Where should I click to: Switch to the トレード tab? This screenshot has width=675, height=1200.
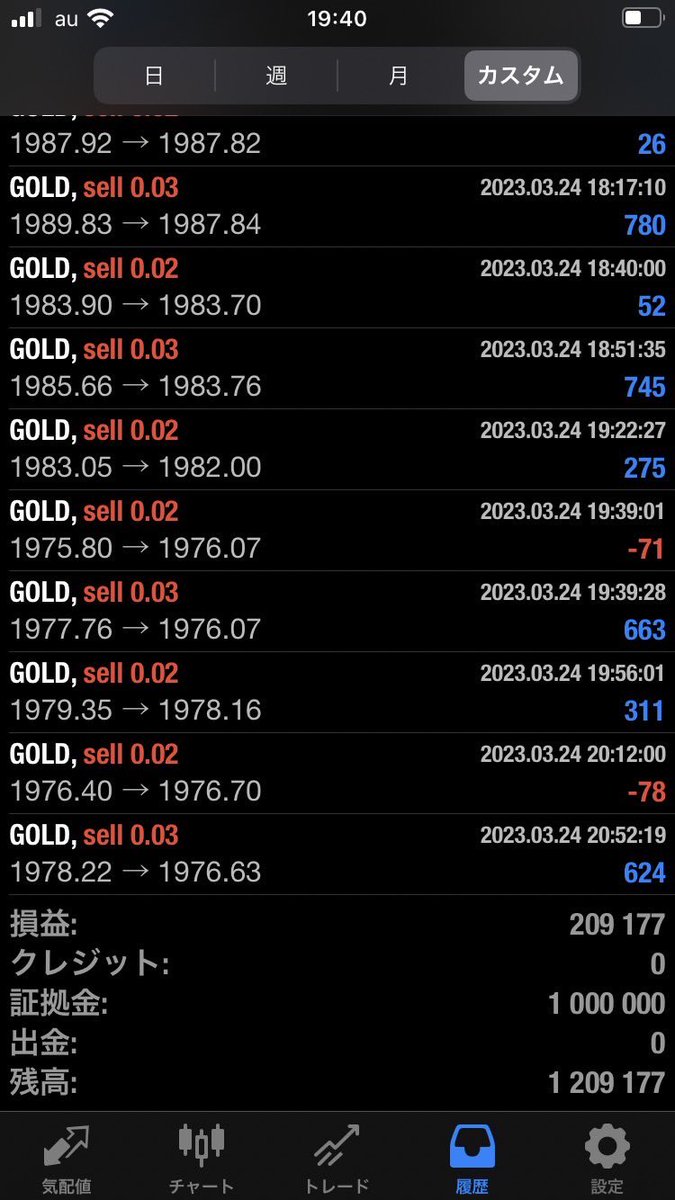coord(336,1158)
